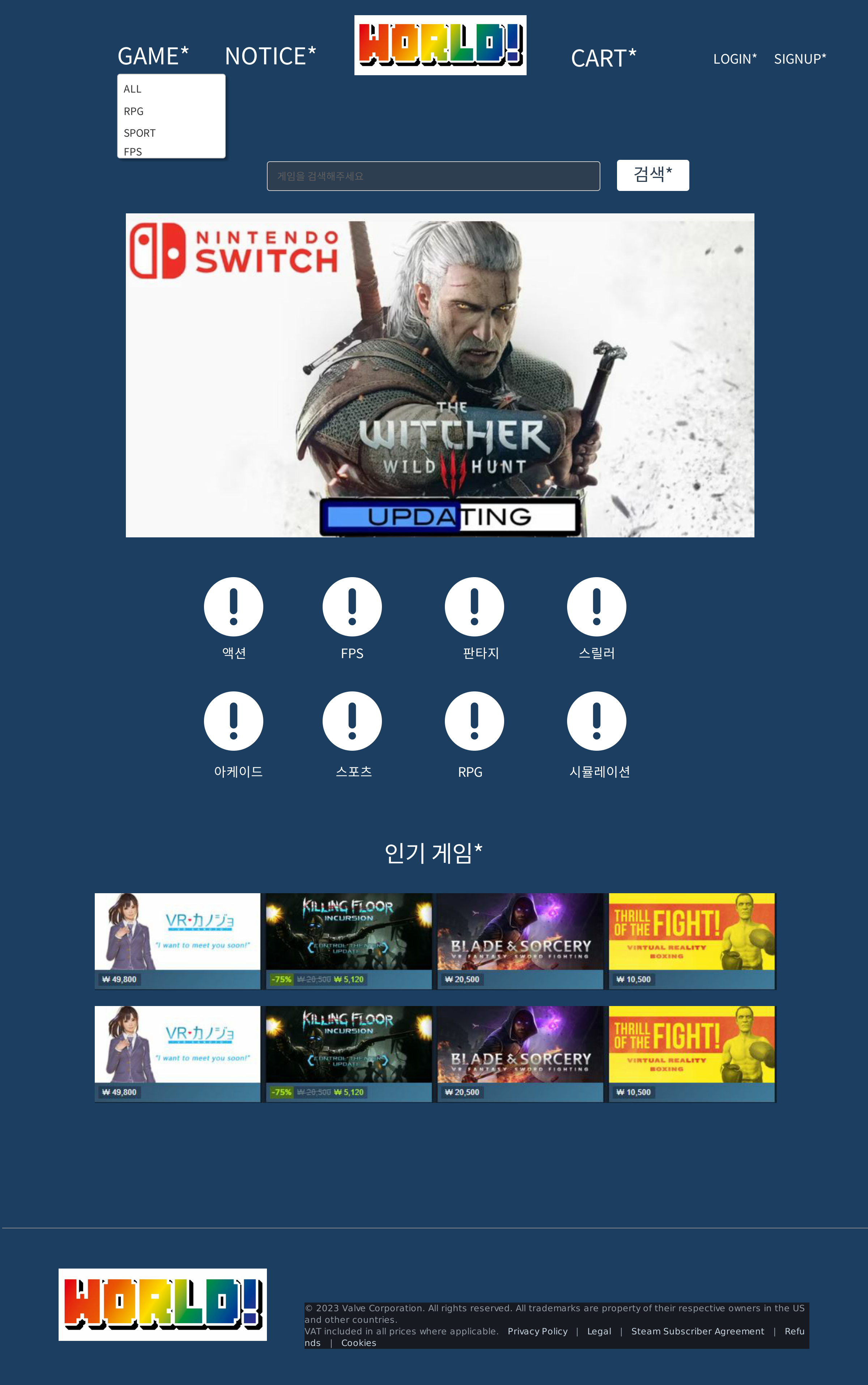Tap the 검색 search button
Screen dimensions: 868x1385
652,175
